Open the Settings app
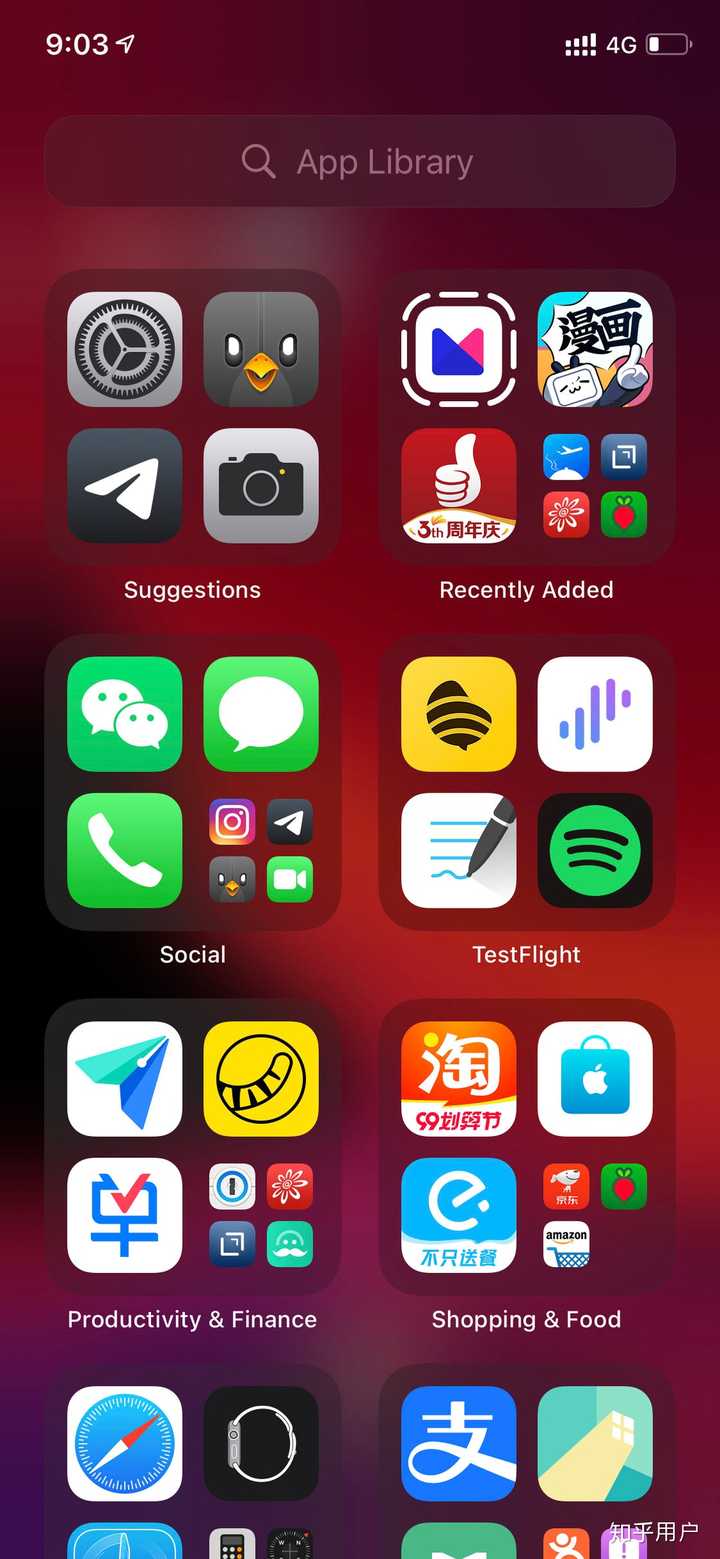Image resolution: width=720 pixels, height=1559 pixels. pyautogui.click(x=123, y=350)
